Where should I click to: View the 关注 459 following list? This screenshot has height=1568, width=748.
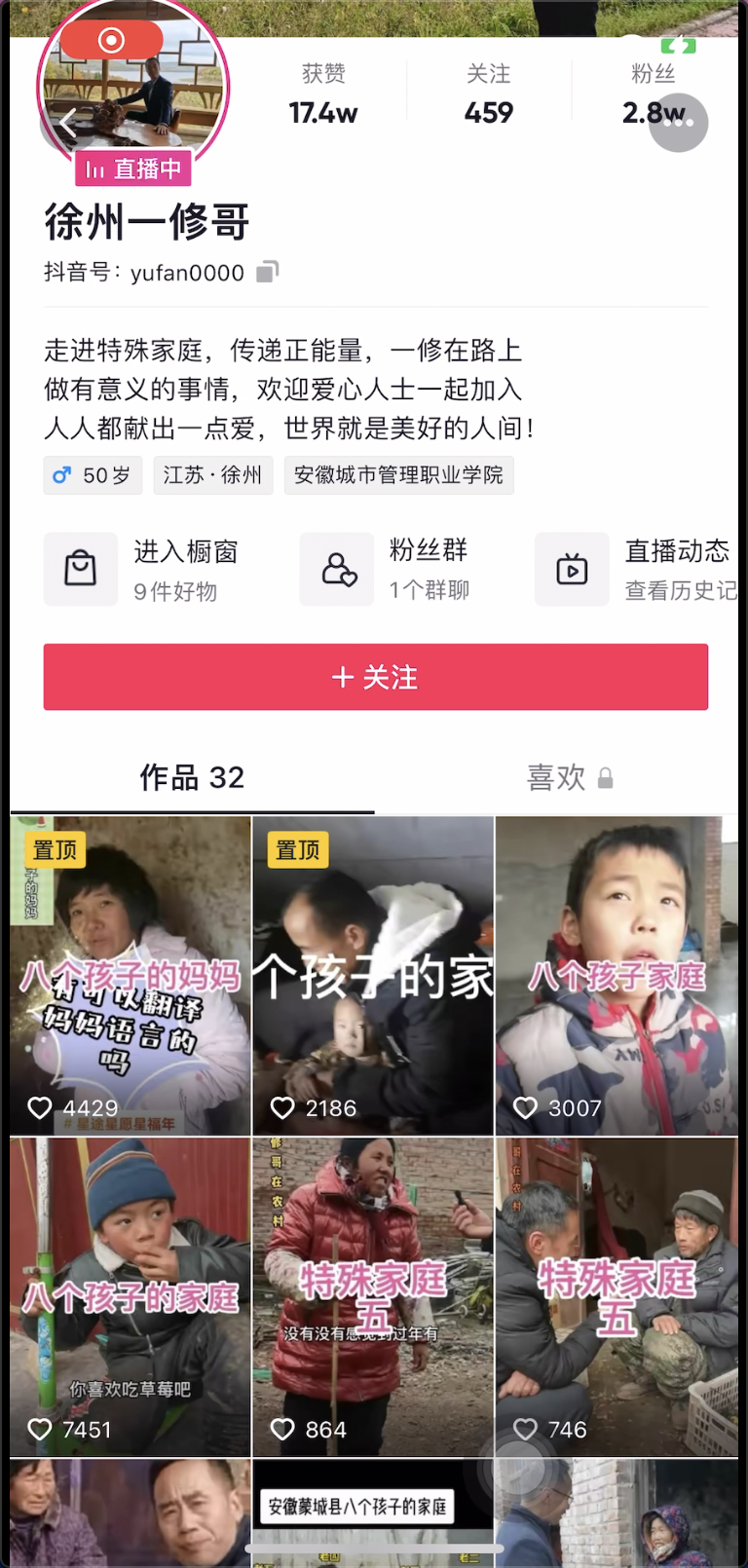pyautogui.click(x=489, y=94)
